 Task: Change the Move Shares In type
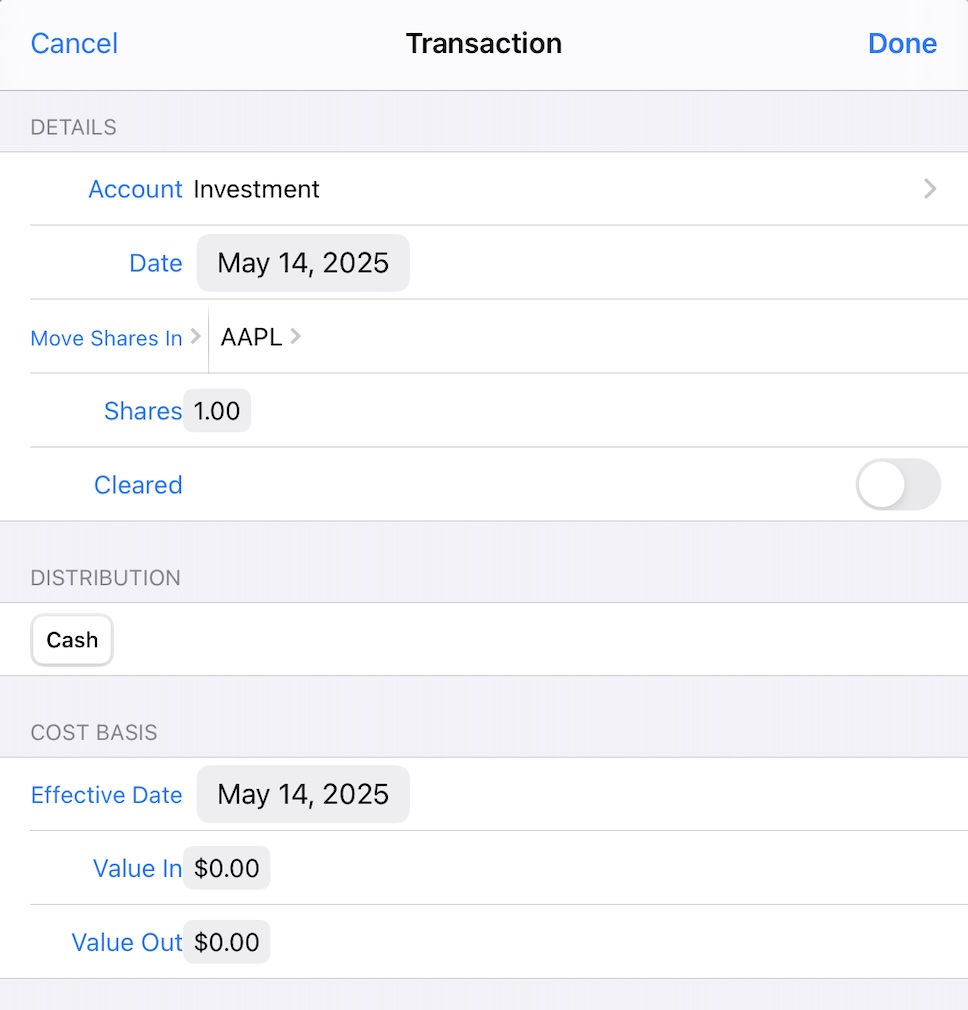pyautogui.click(x=115, y=338)
